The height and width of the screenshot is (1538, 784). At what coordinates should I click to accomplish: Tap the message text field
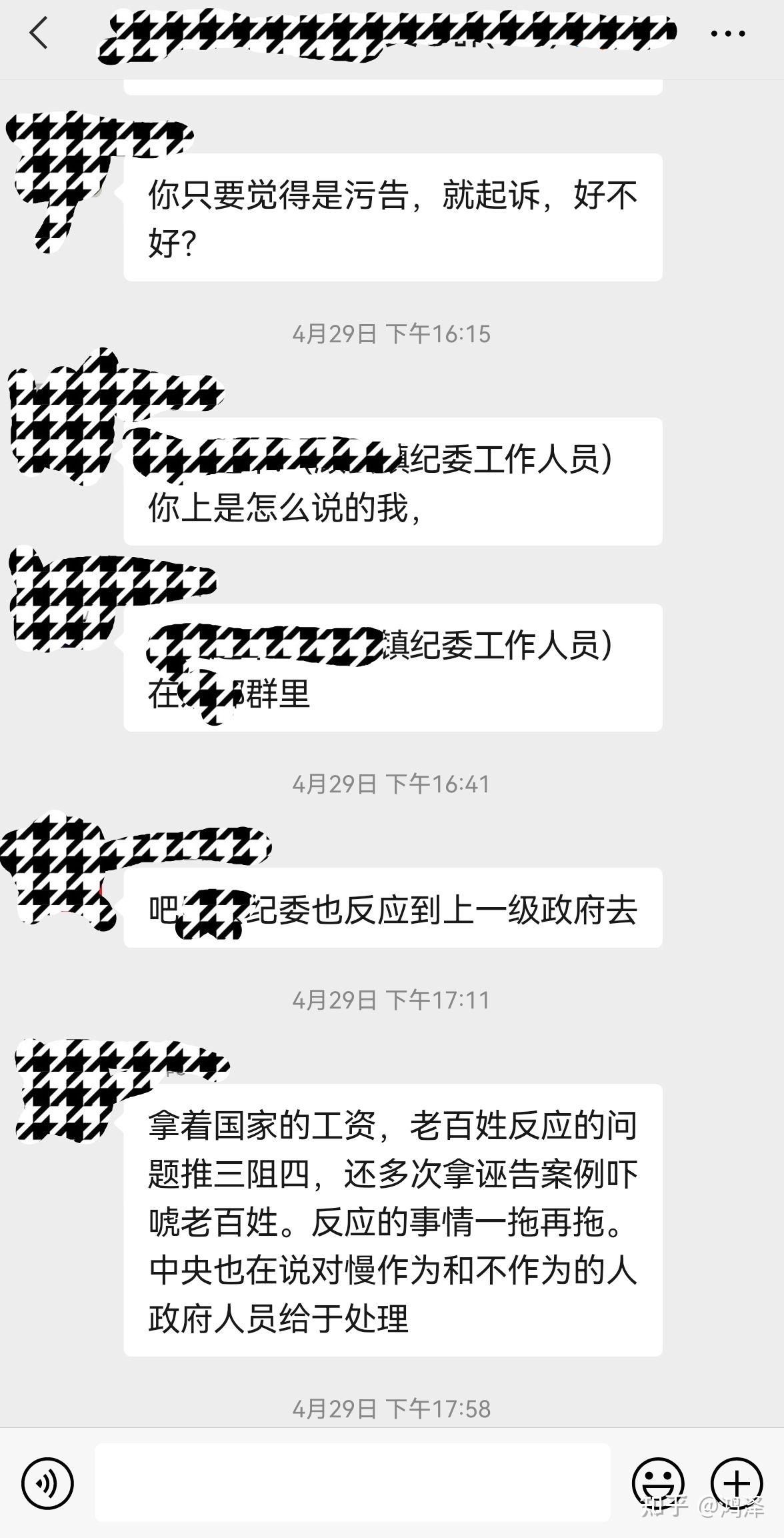click(x=352, y=1483)
